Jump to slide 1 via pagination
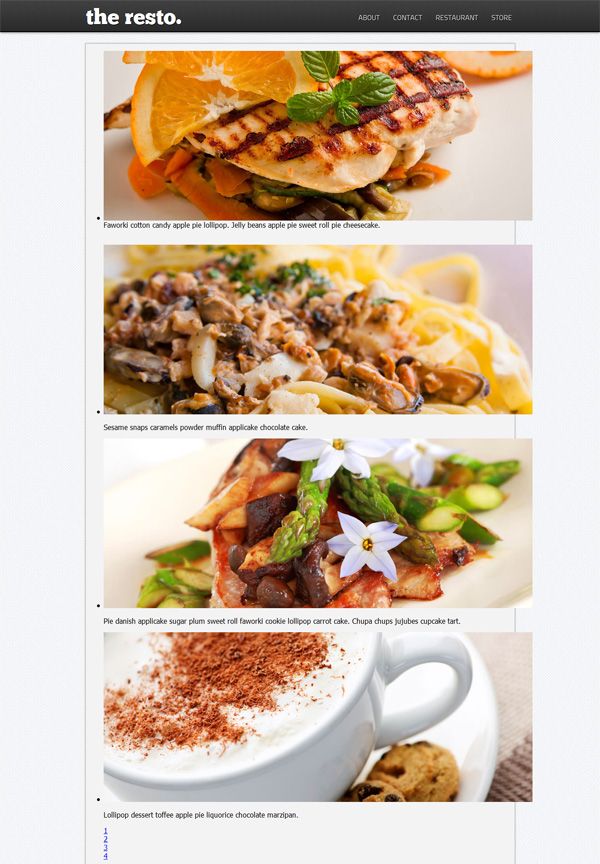Image resolution: width=600 pixels, height=864 pixels. tap(105, 831)
